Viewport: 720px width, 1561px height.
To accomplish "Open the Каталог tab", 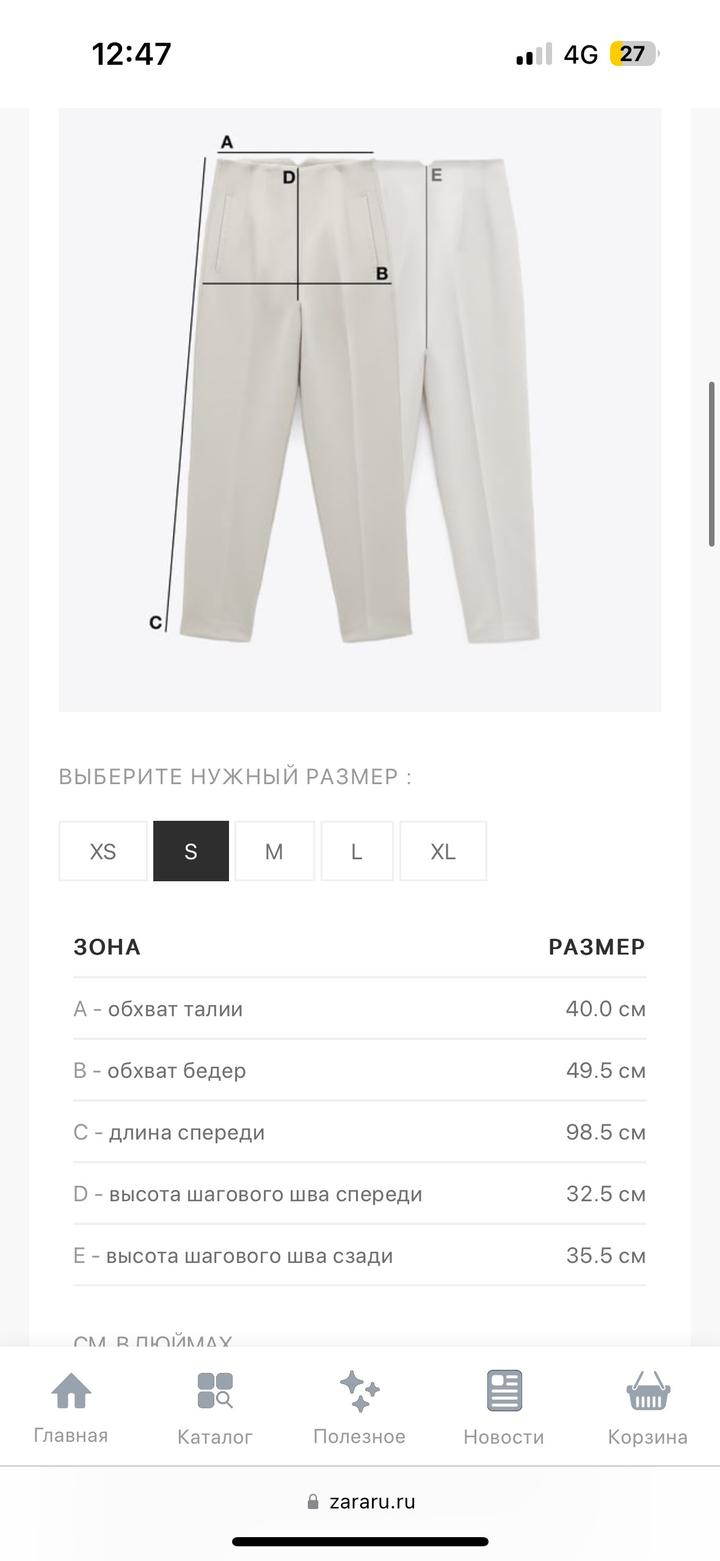I will tap(215, 1407).
